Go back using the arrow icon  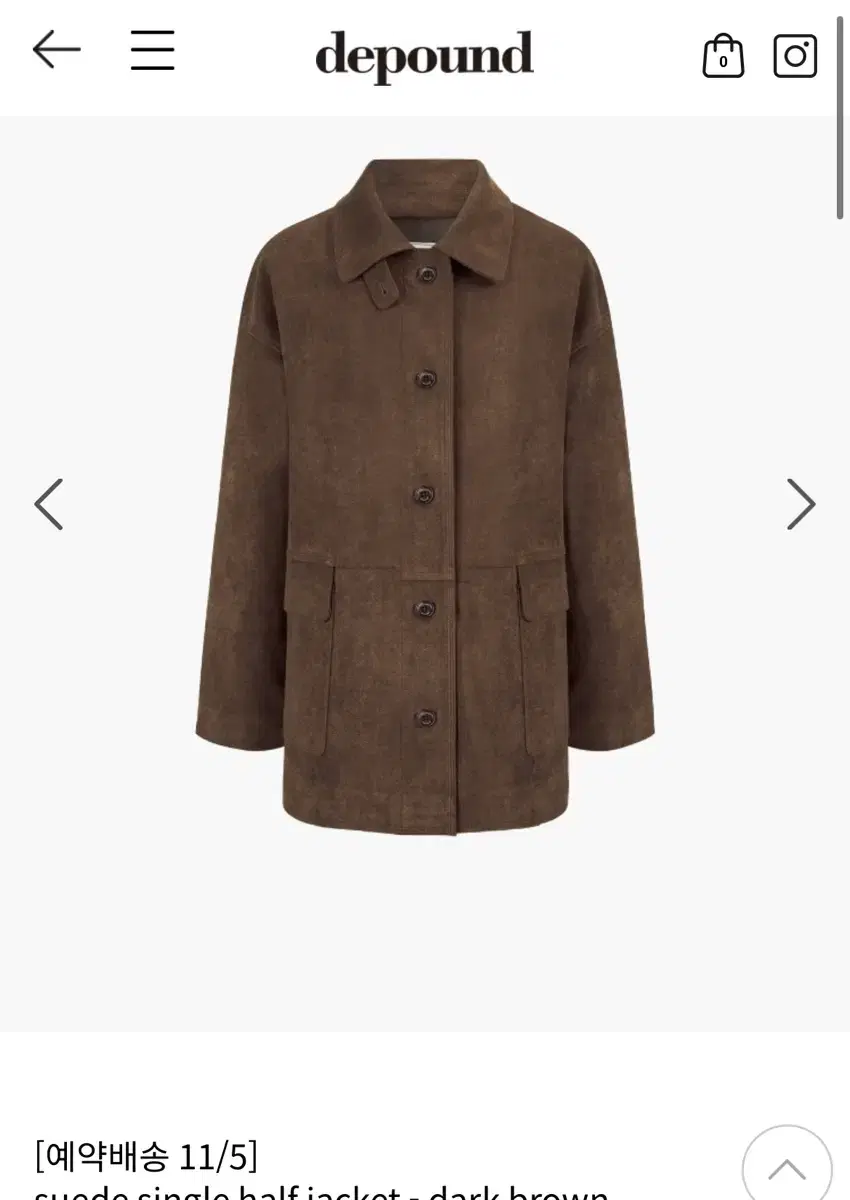[x=57, y=48]
